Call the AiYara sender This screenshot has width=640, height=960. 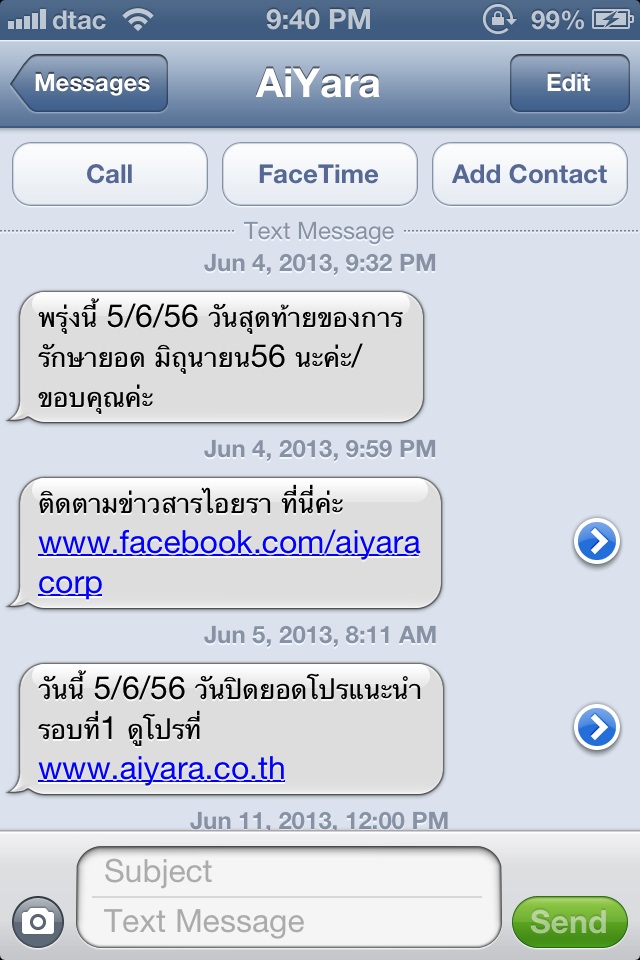[x=110, y=174]
